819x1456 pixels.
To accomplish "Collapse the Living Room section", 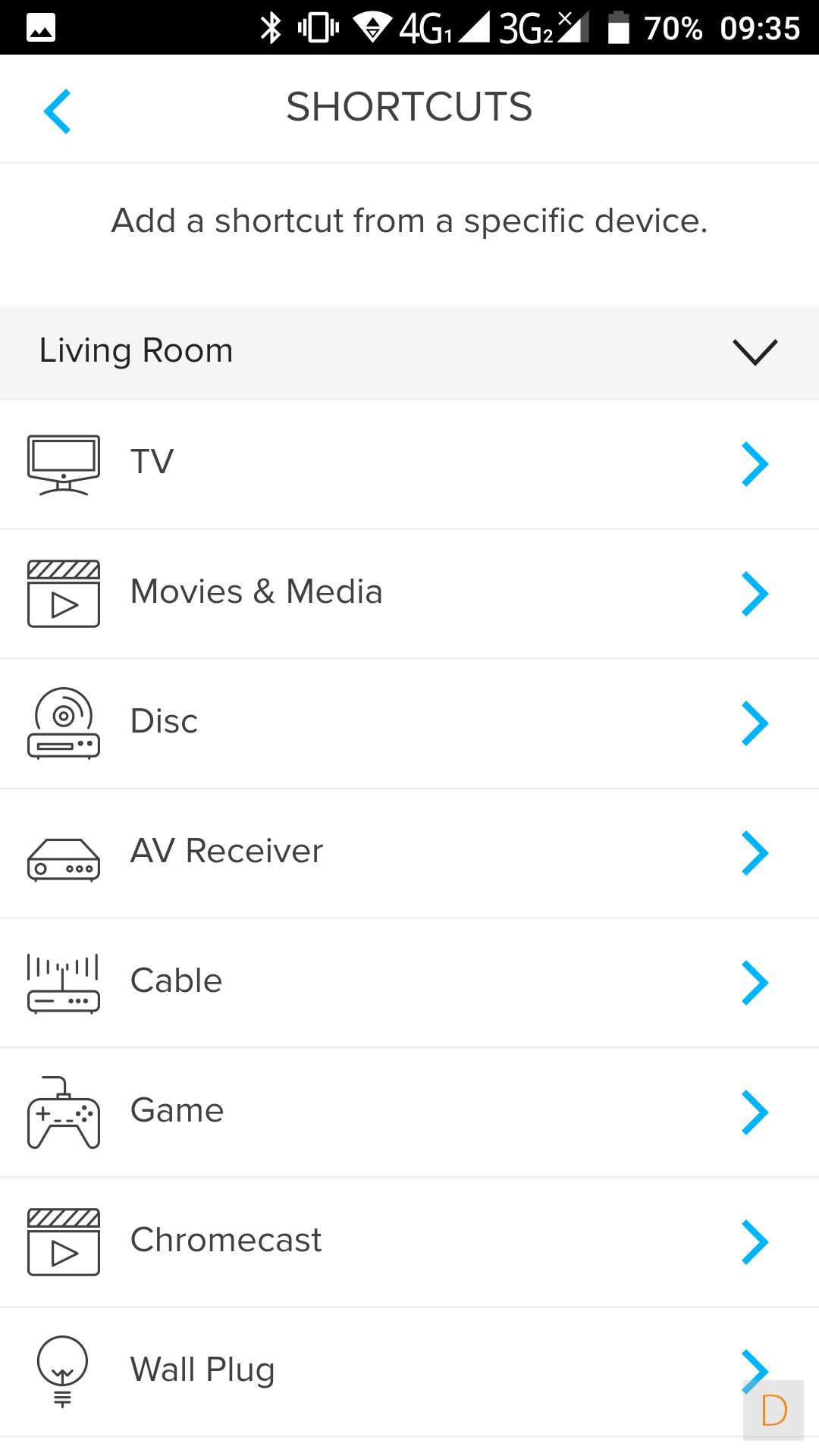I will point(755,352).
